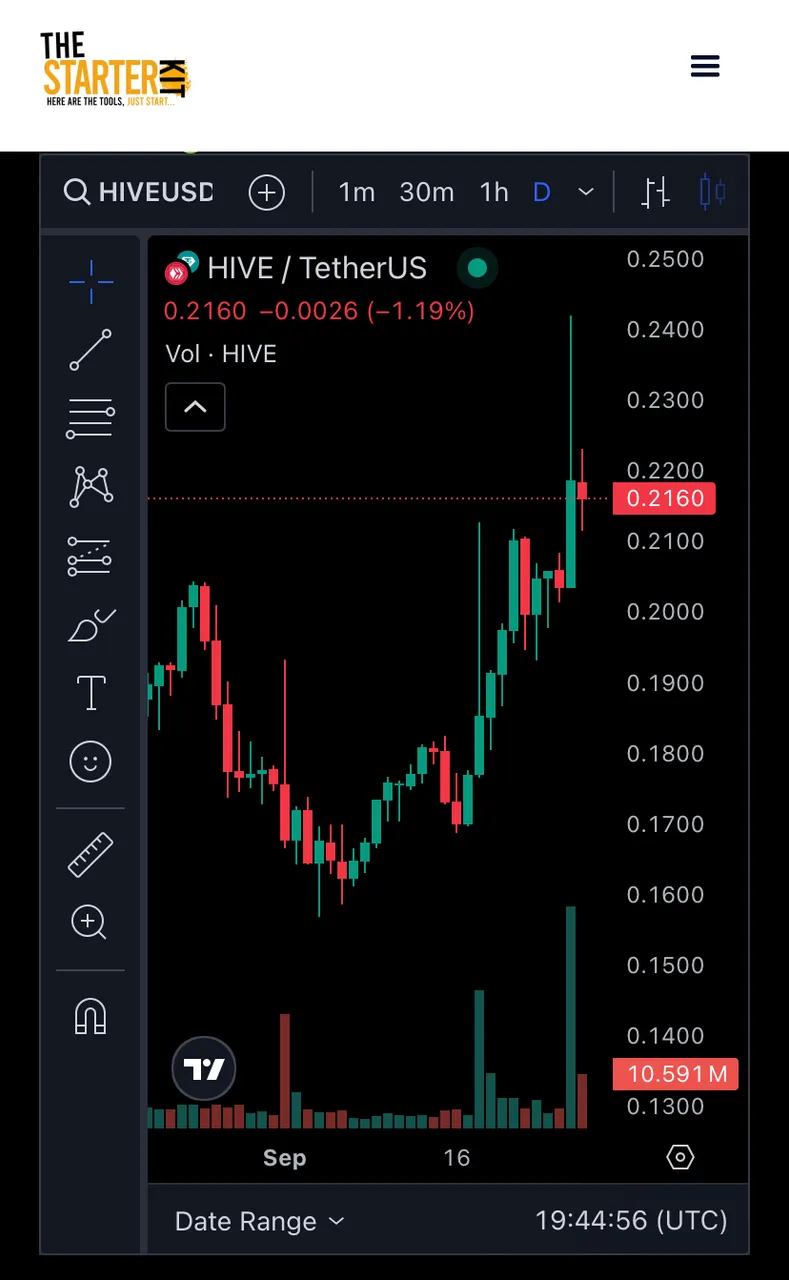This screenshot has height=1280, width=789.
Task: Open the candlestick chart style menu
Action: point(712,192)
